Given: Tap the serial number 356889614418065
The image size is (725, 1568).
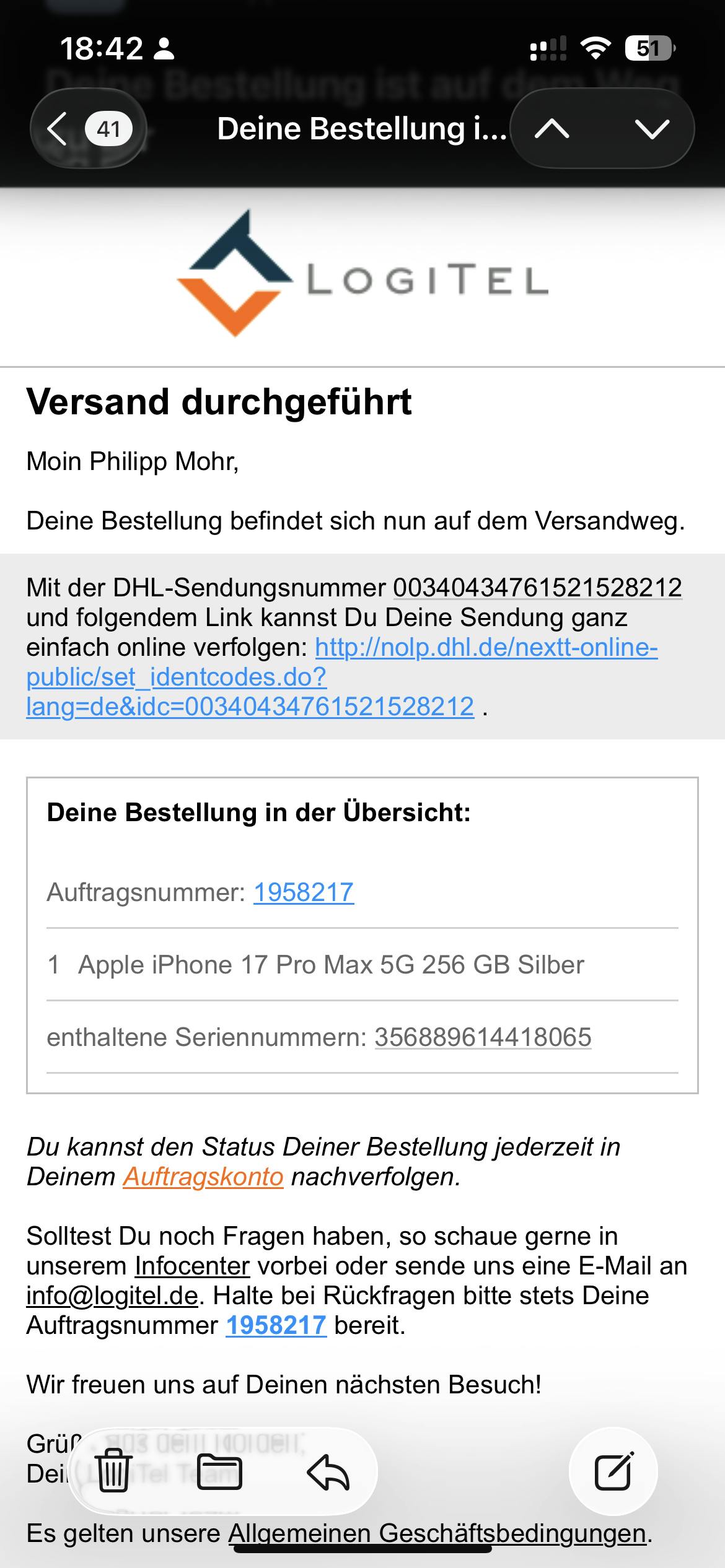Looking at the screenshot, I should pos(483,1037).
